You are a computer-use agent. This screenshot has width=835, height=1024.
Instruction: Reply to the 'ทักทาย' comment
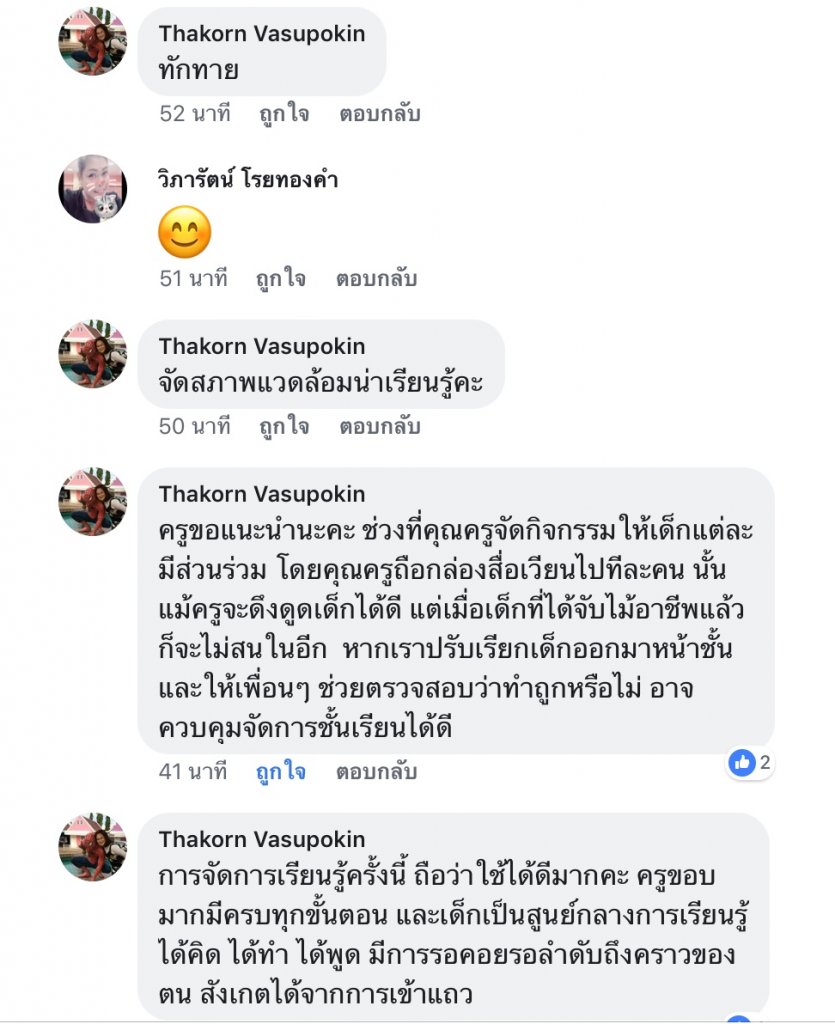379,114
